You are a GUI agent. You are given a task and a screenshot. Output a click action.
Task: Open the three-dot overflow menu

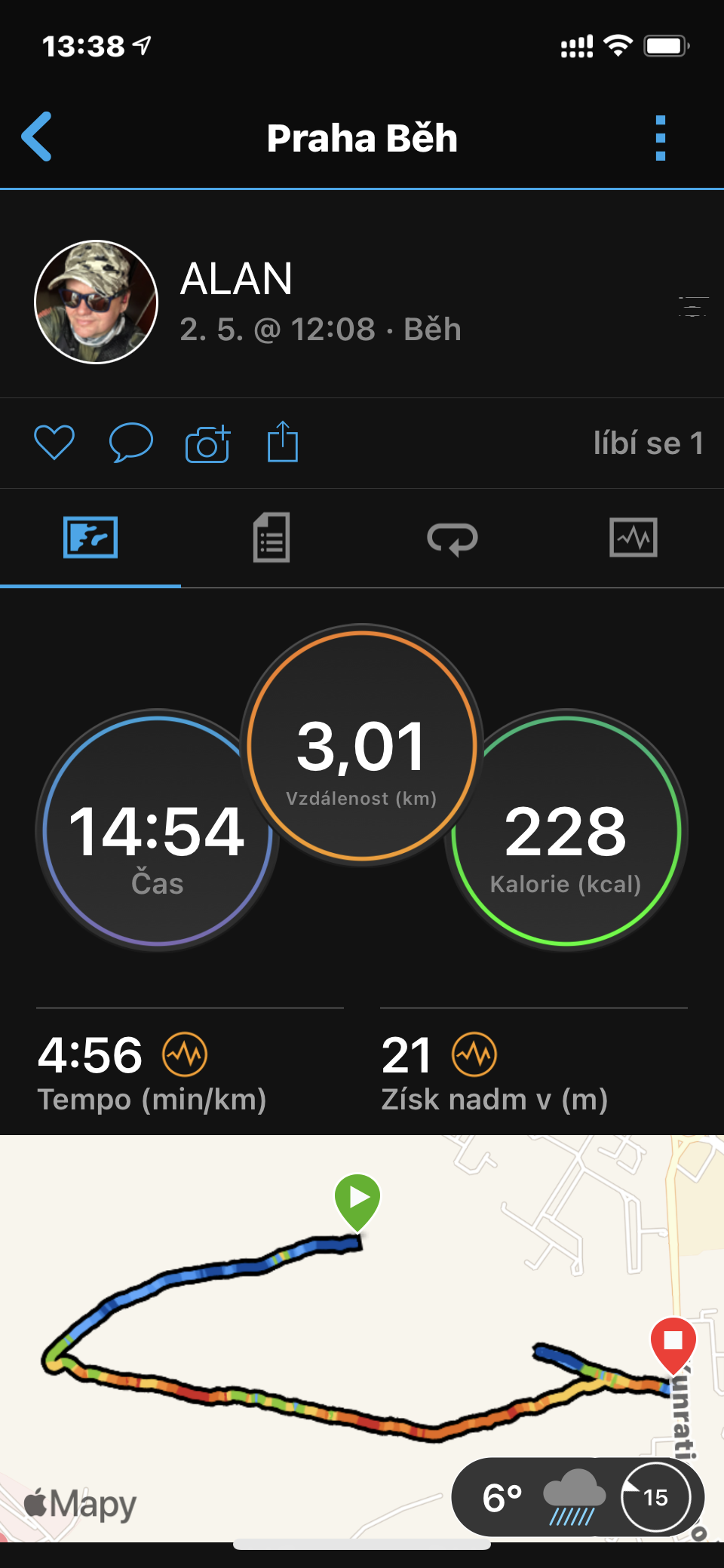(661, 138)
